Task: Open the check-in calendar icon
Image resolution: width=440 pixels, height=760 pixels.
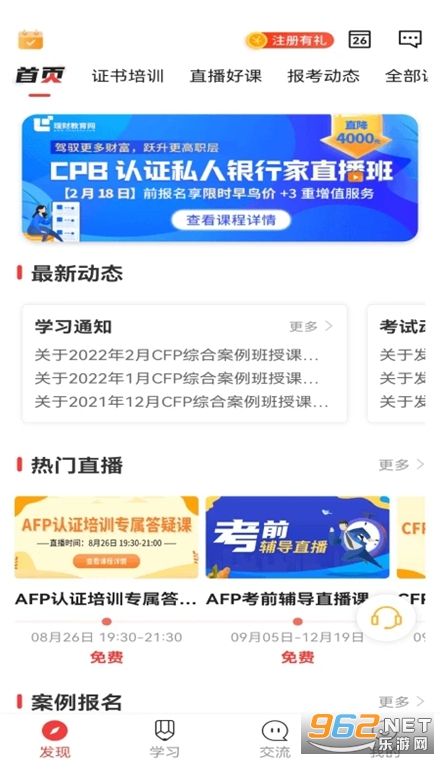Action: coord(31,40)
